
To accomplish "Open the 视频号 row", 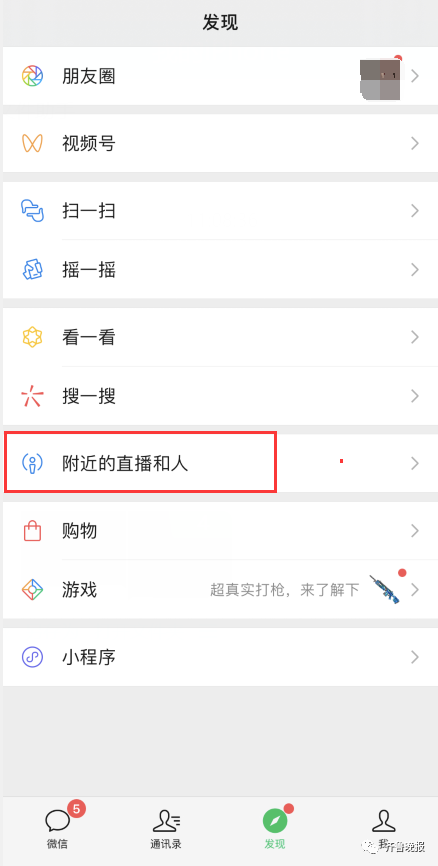I will pos(220,144).
